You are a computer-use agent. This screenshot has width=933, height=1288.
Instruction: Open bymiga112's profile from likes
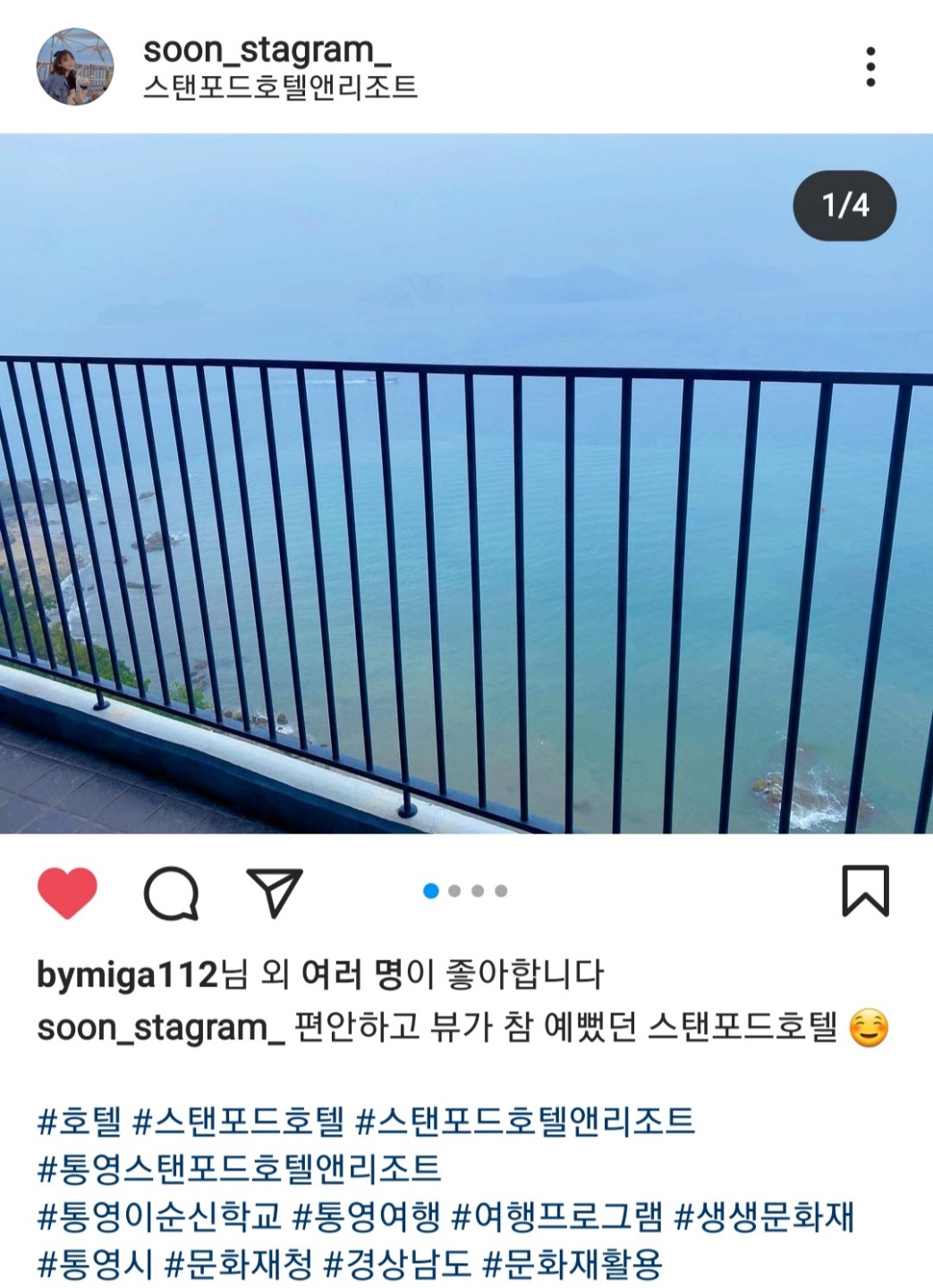127,974
